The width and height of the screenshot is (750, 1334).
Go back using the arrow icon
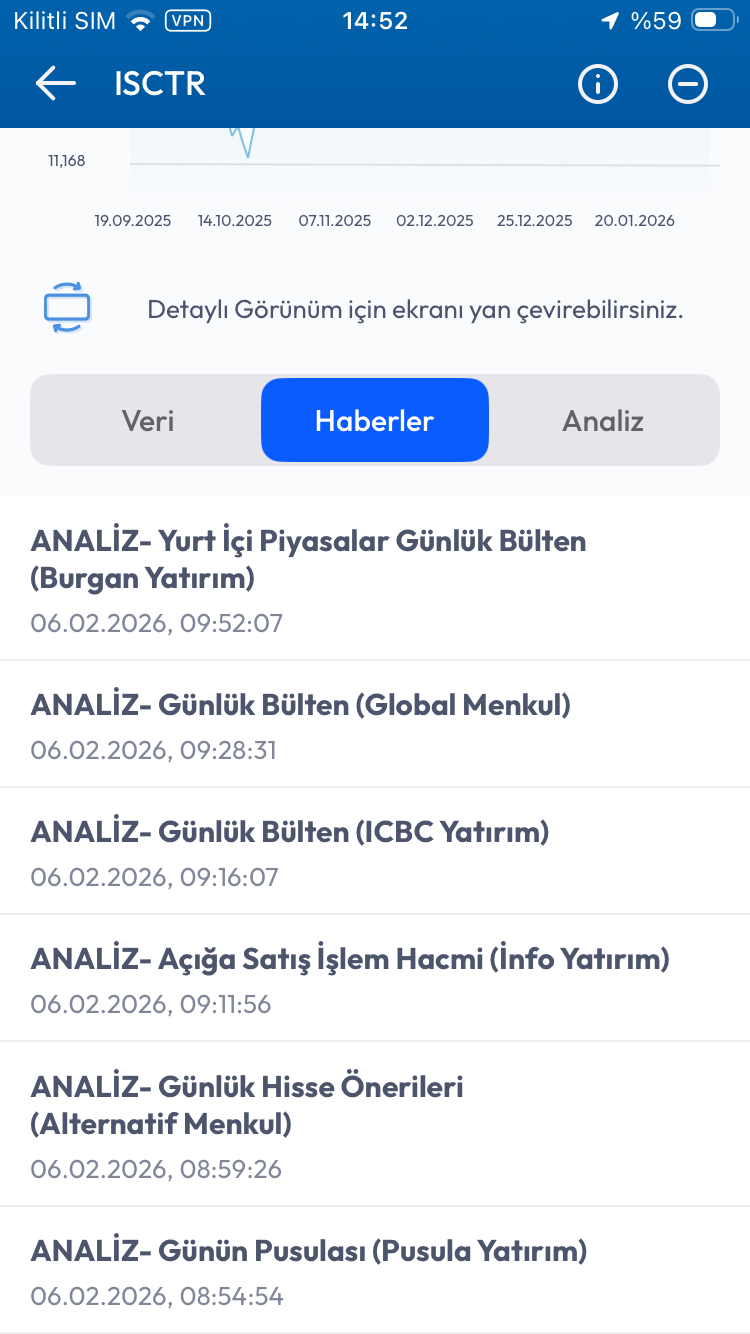[56, 84]
